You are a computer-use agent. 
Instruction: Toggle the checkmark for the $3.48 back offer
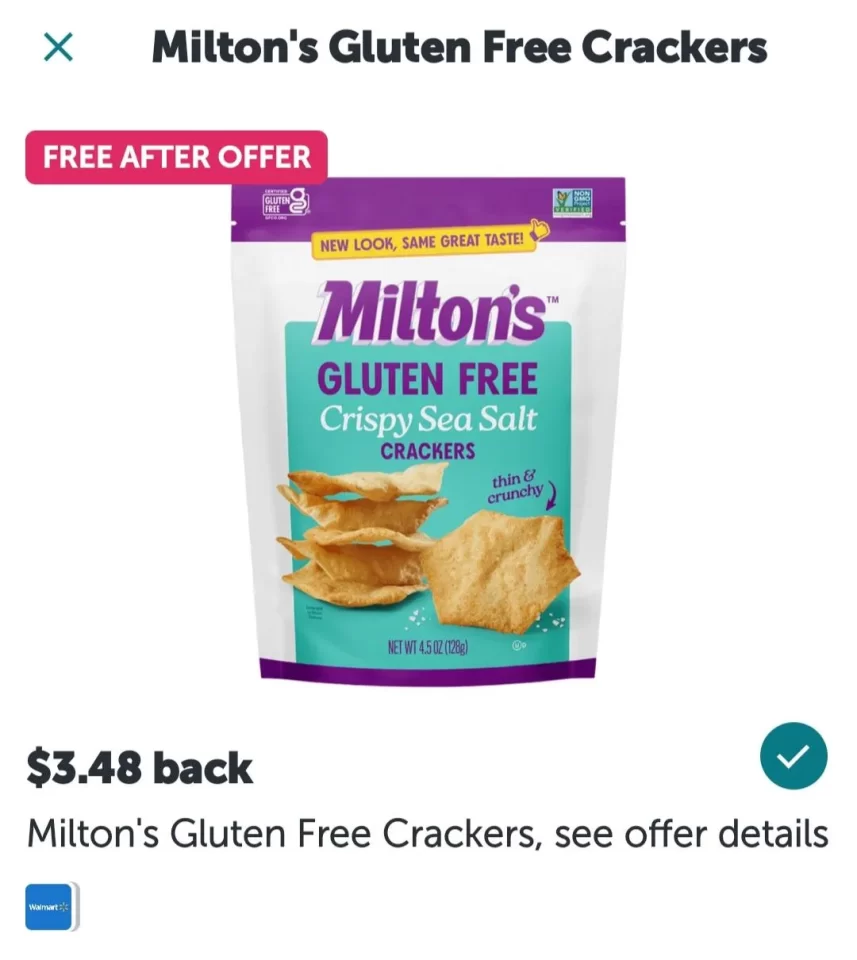pos(793,756)
